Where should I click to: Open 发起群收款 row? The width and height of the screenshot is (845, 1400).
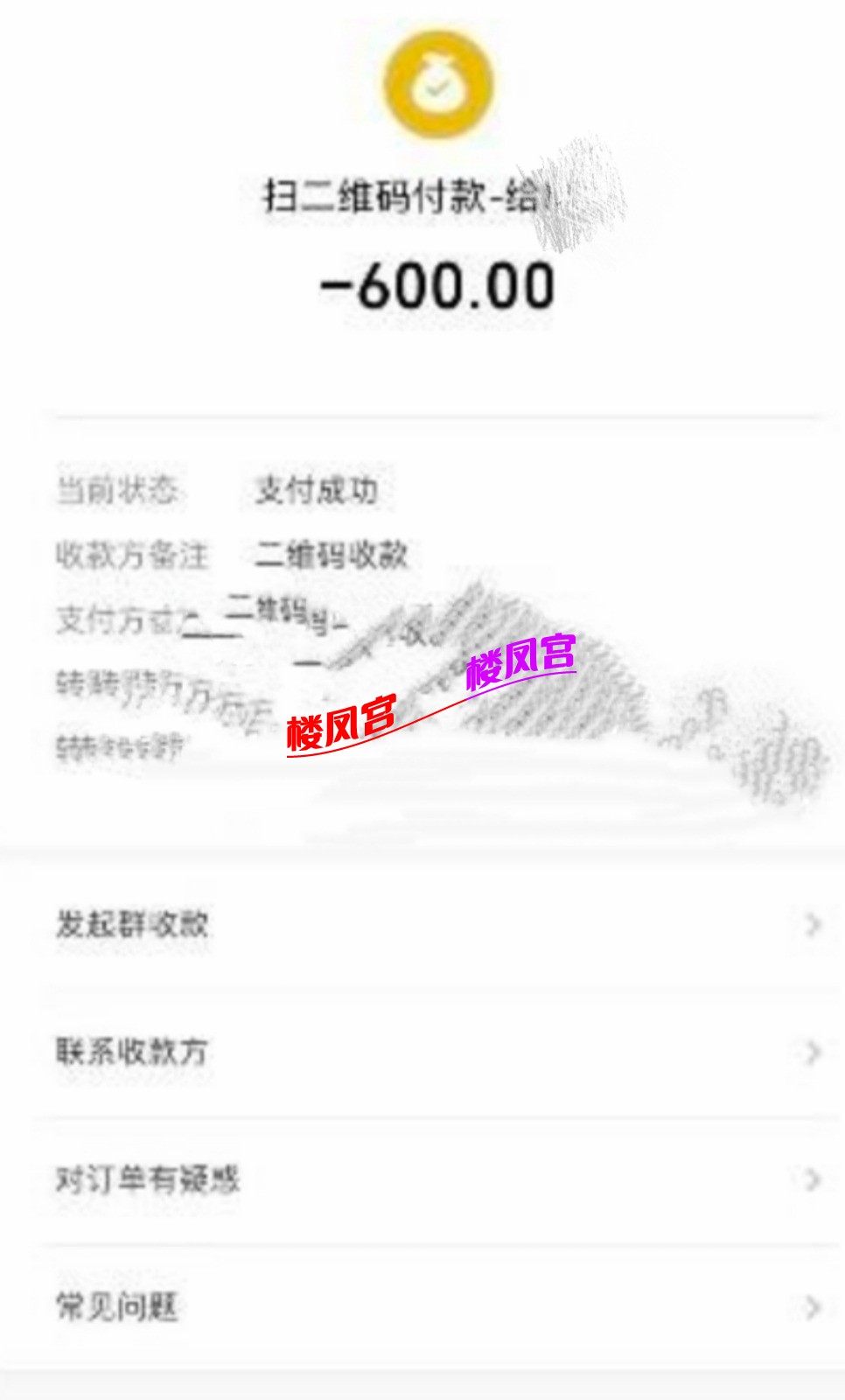tap(422, 925)
